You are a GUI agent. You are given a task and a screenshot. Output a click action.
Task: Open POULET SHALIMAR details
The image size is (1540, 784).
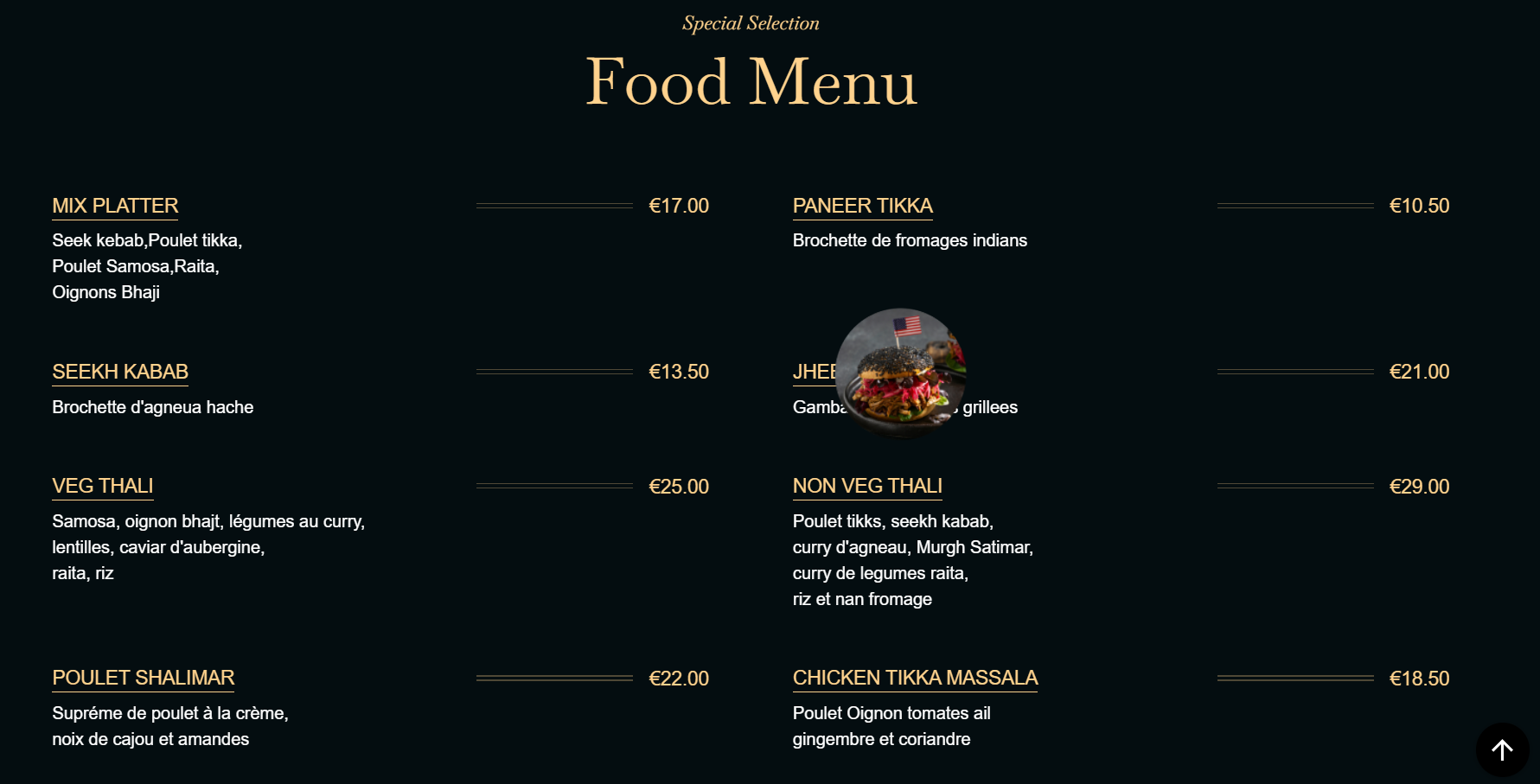(x=144, y=678)
